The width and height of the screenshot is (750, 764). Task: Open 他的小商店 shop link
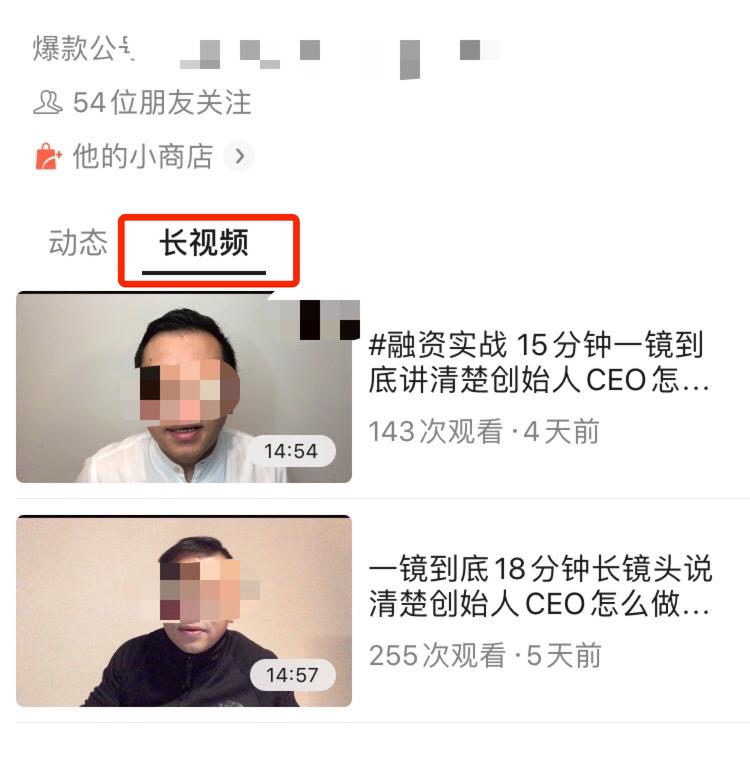(x=142, y=157)
